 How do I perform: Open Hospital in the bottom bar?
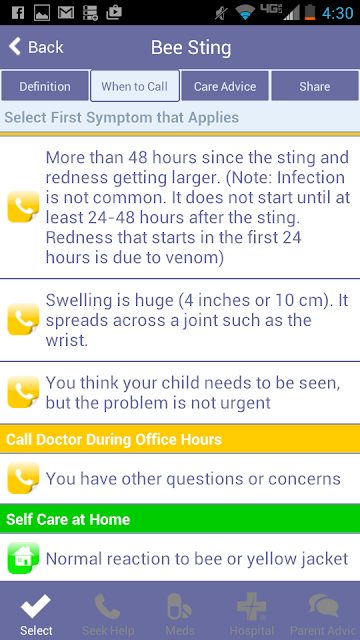(252, 614)
